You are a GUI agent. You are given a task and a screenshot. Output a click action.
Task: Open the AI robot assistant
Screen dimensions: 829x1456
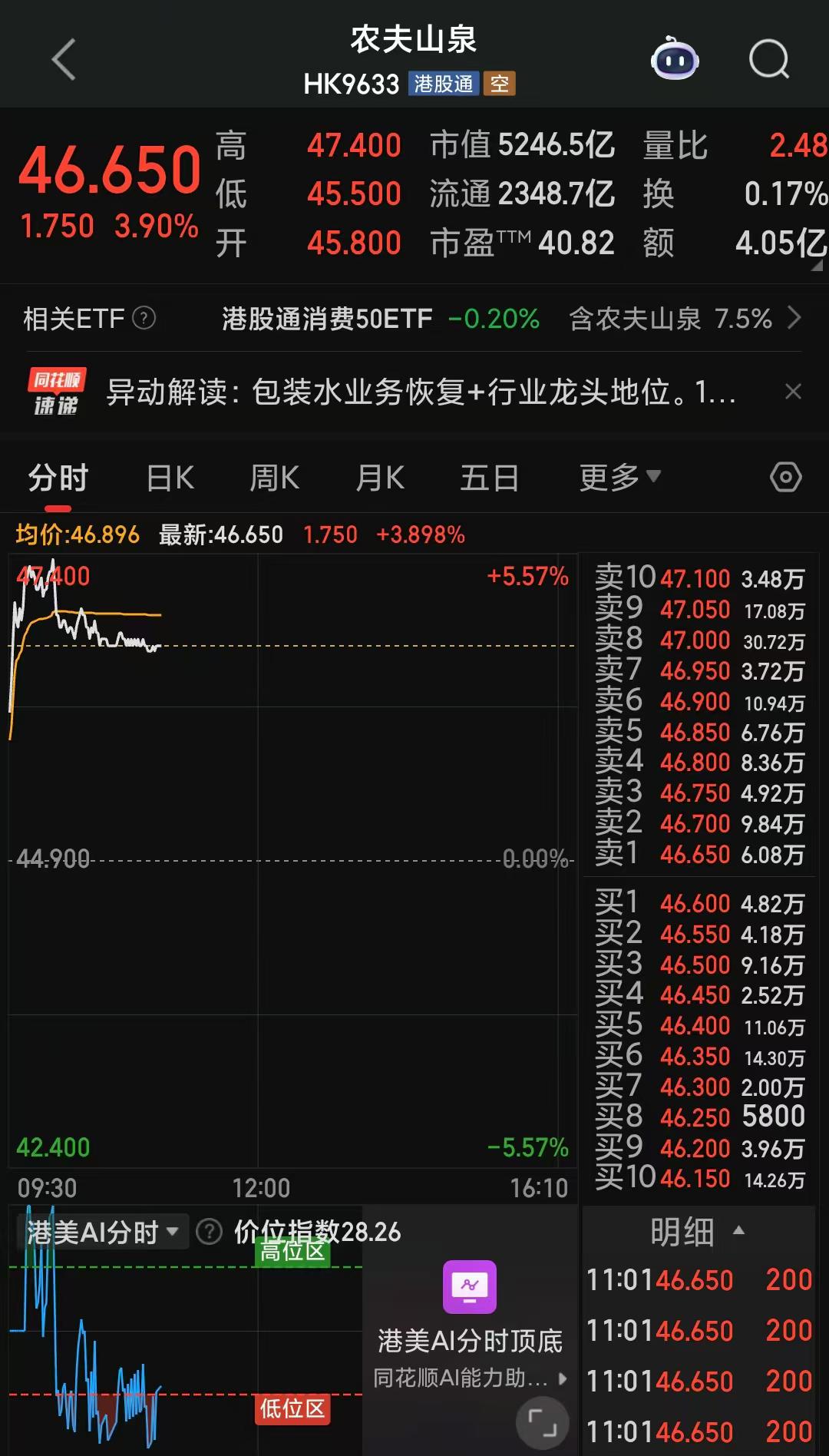(675, 59)
